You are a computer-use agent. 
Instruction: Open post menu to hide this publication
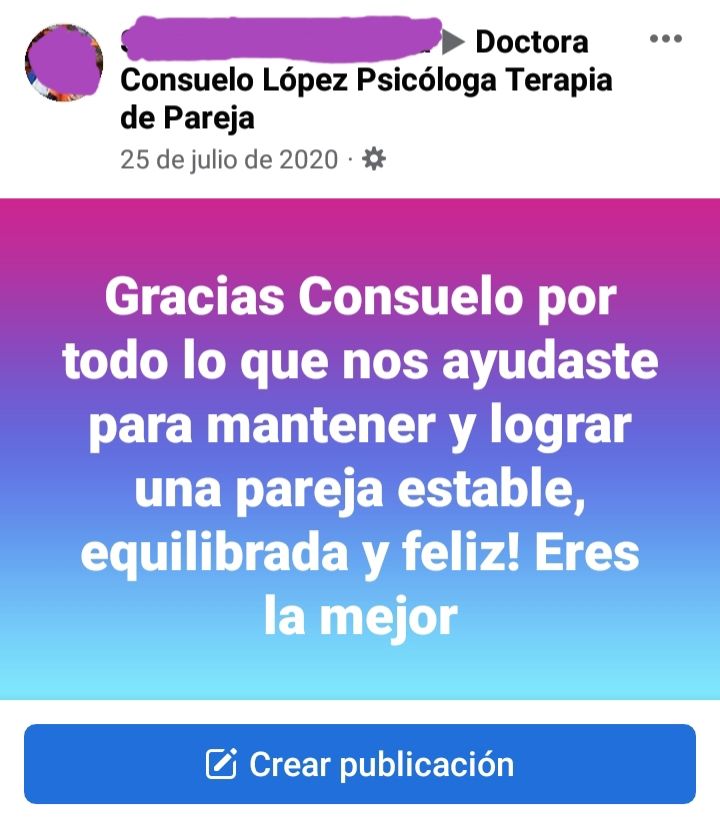(x=664, y=40)
